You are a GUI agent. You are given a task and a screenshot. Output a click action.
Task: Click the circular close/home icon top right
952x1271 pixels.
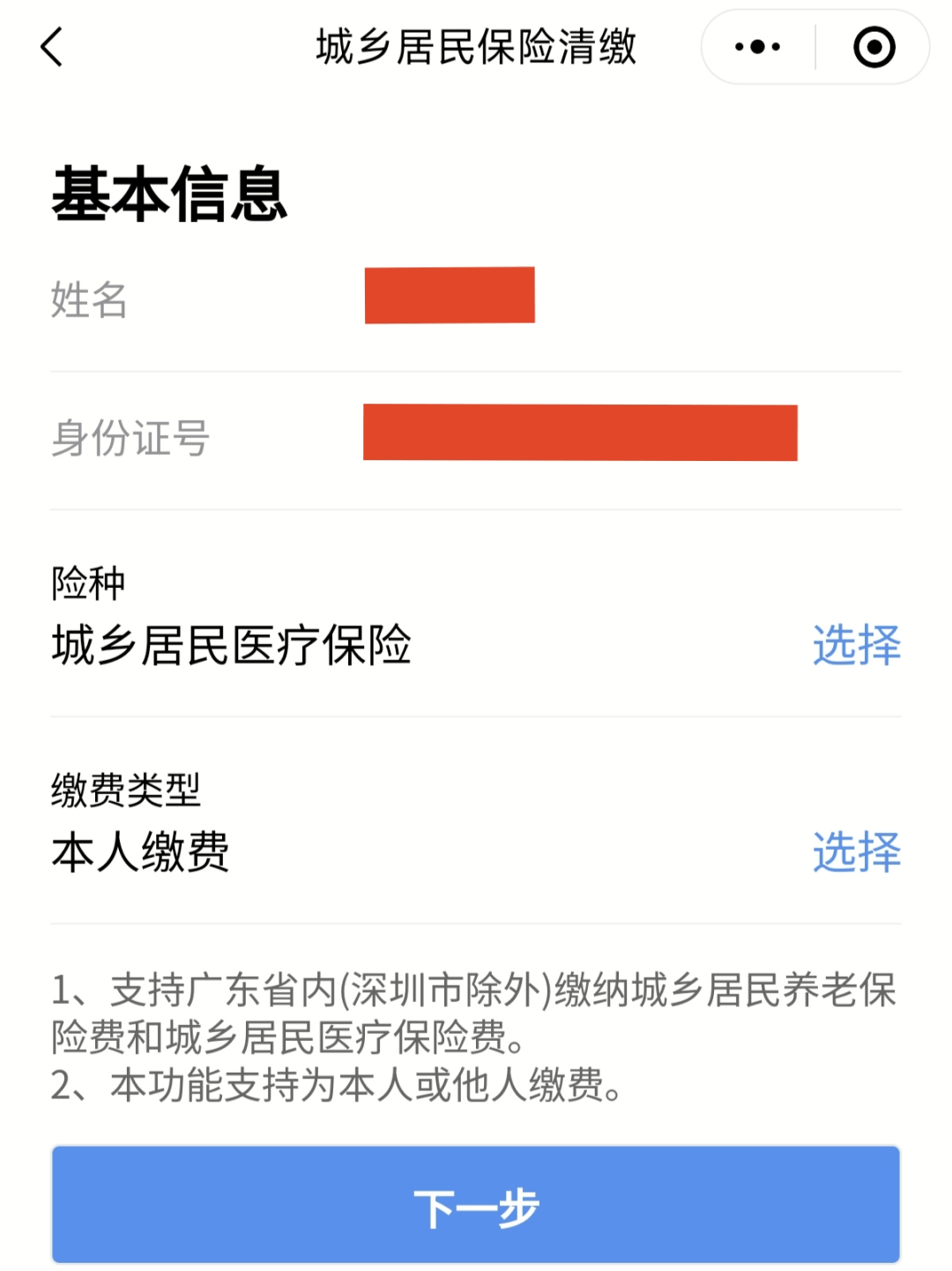(x=871, y=48)
